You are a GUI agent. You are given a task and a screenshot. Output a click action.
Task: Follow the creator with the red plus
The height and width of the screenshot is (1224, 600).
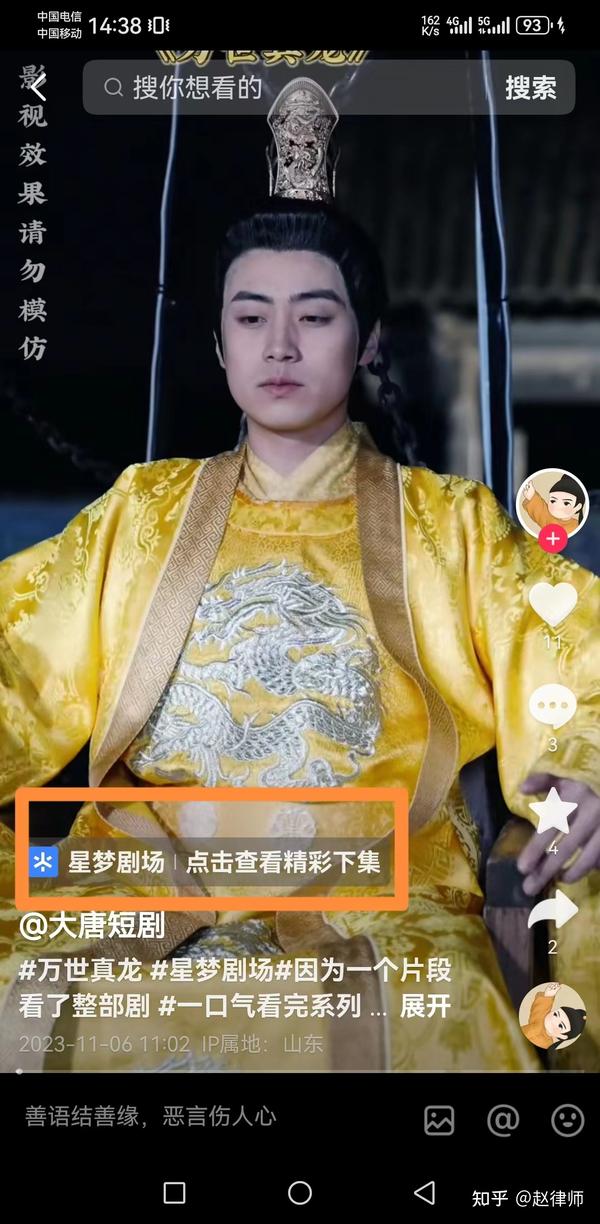click(552, 540)
